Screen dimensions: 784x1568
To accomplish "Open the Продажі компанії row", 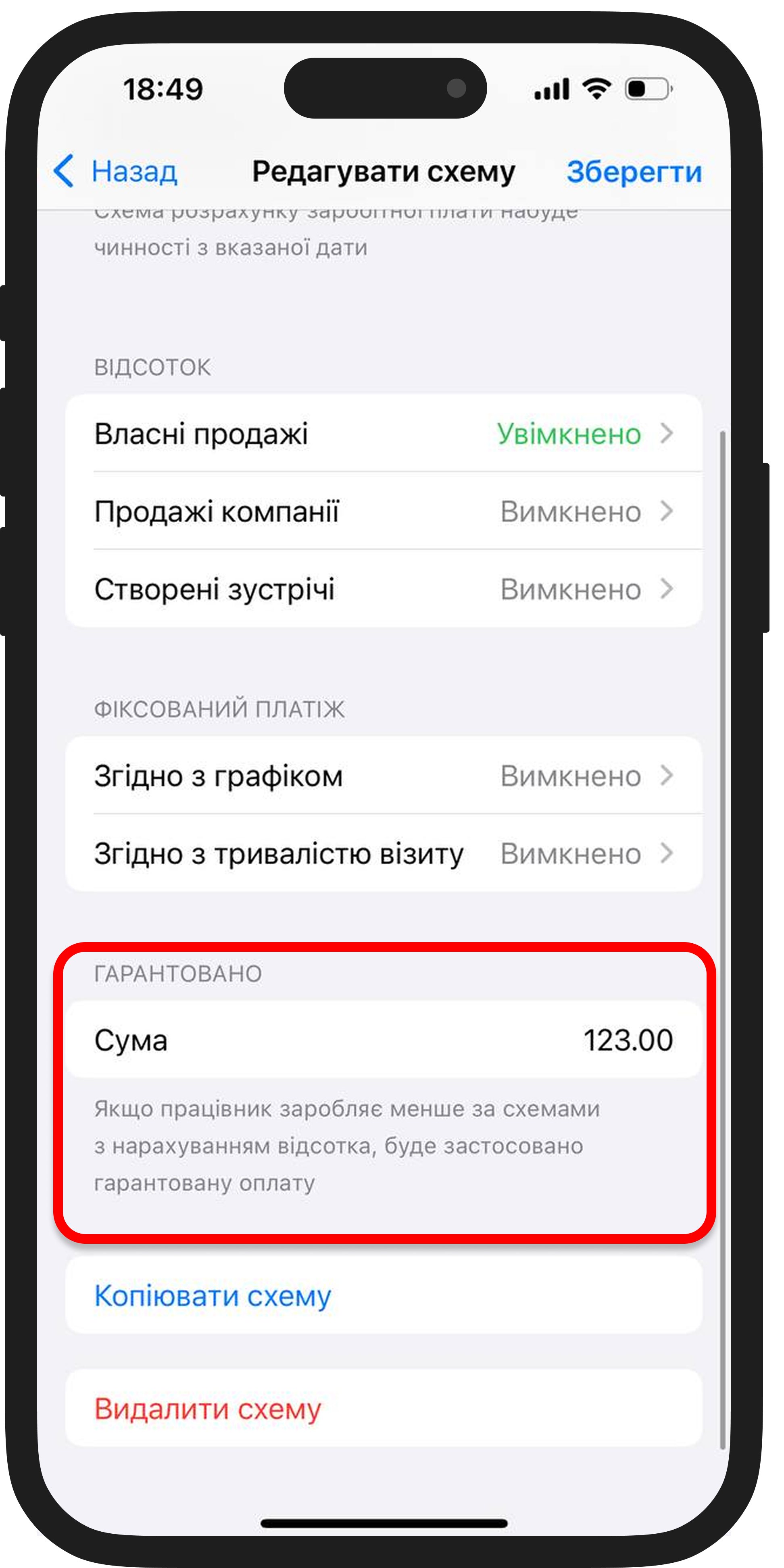I will pos(384,511).
